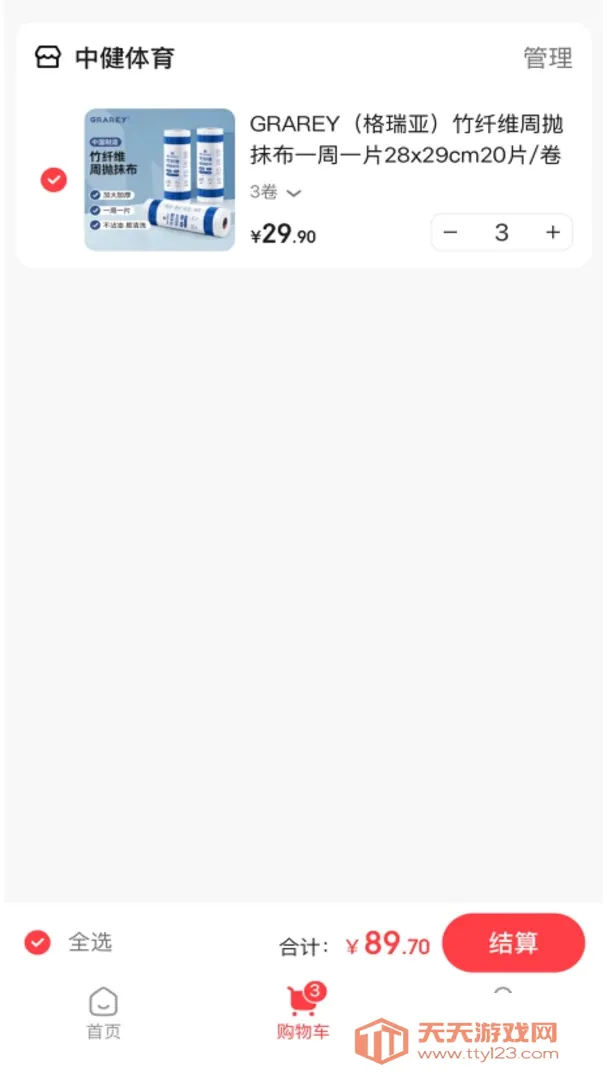This screenshot has width=607, height=1080.
Task: Open the GRAREY cleaning cloth product image
Action: 159,179
